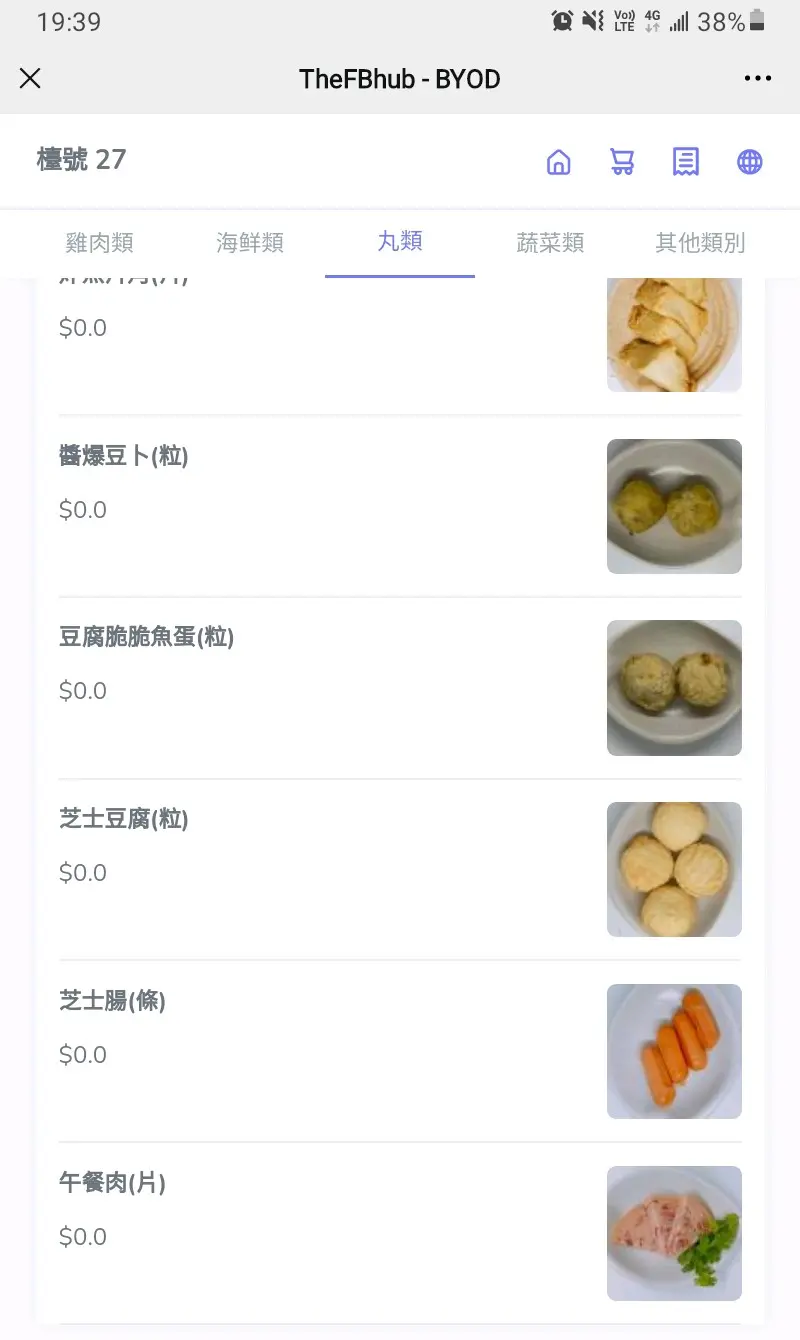Screen dimensions: 800x1340
Task: Select the 丸類 tab
Action: point(400,242)
